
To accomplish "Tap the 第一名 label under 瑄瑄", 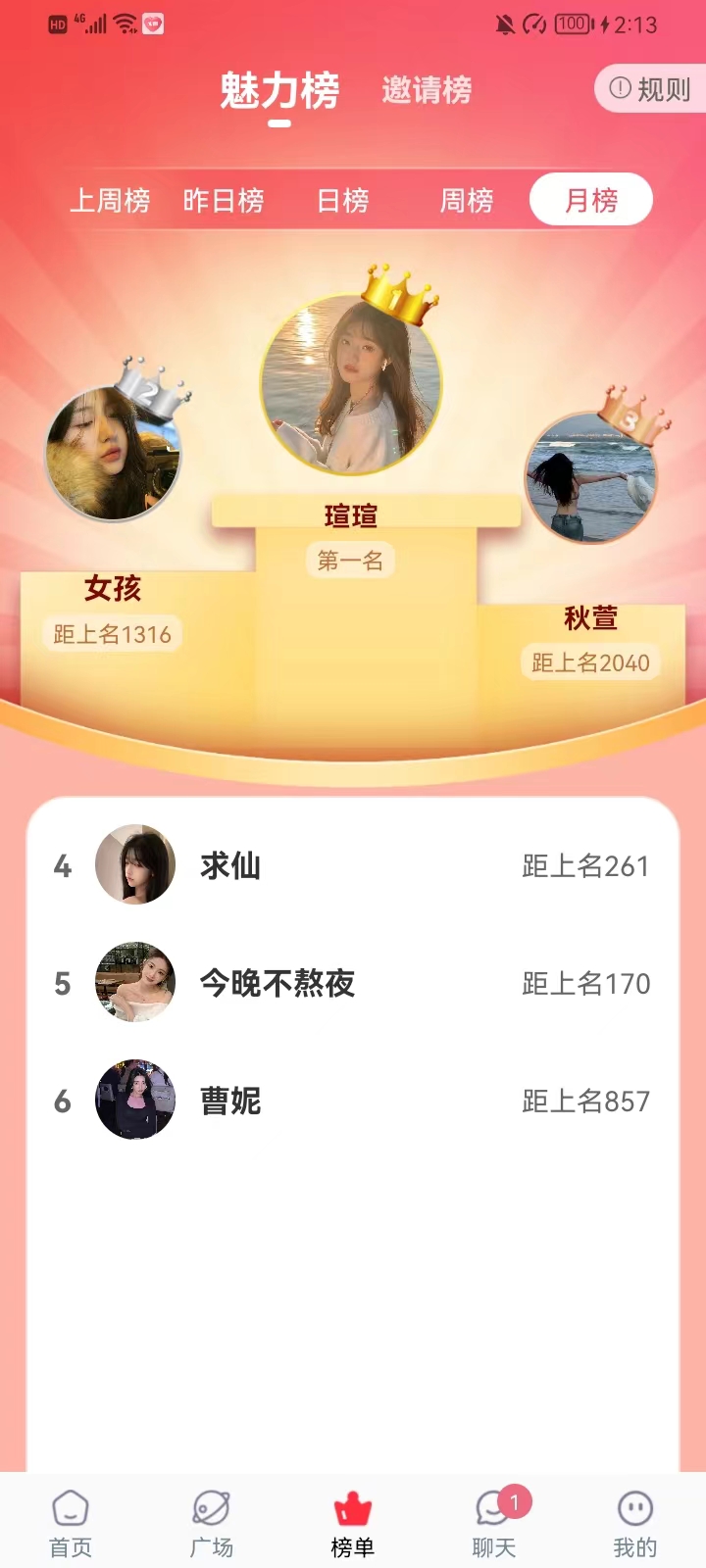I will coord(349,560).
